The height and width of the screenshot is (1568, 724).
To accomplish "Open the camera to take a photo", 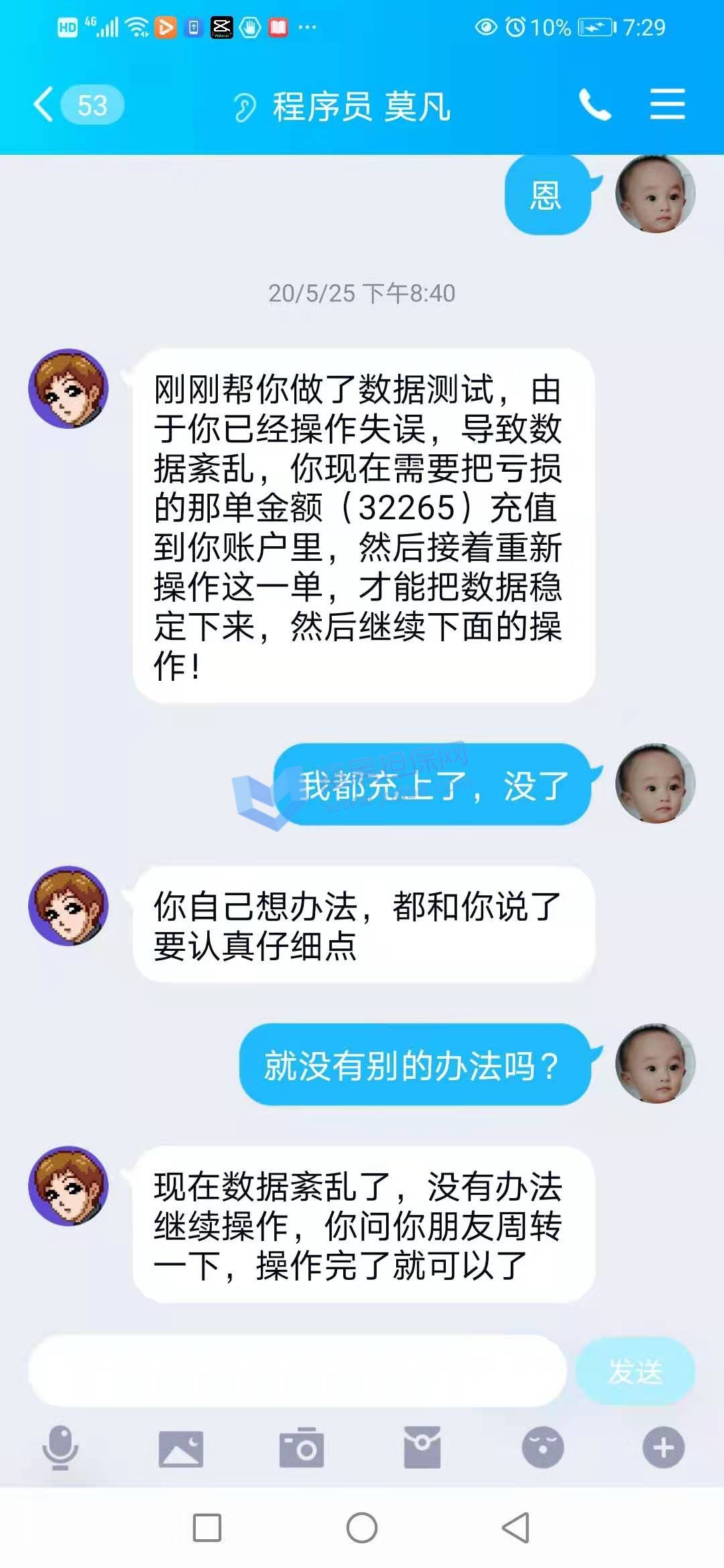I will [x=302, y=1449].
